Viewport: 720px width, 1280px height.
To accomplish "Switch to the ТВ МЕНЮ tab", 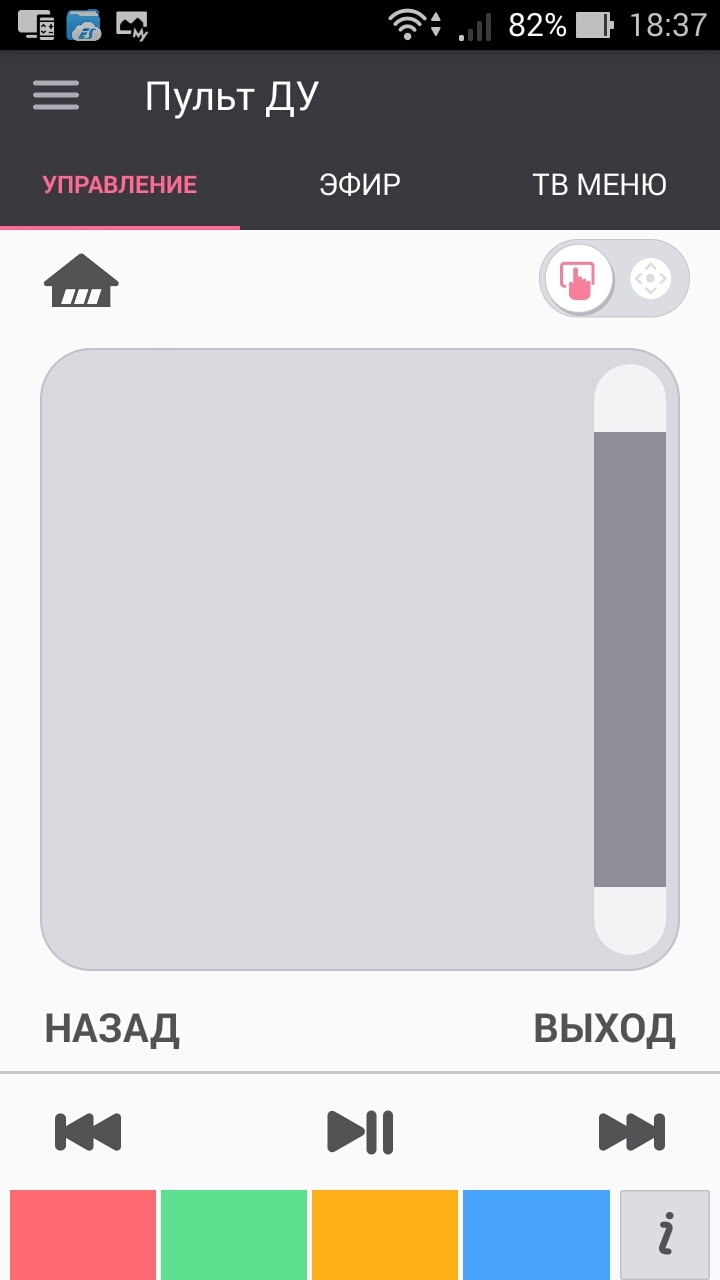I will tap(599, 185).
